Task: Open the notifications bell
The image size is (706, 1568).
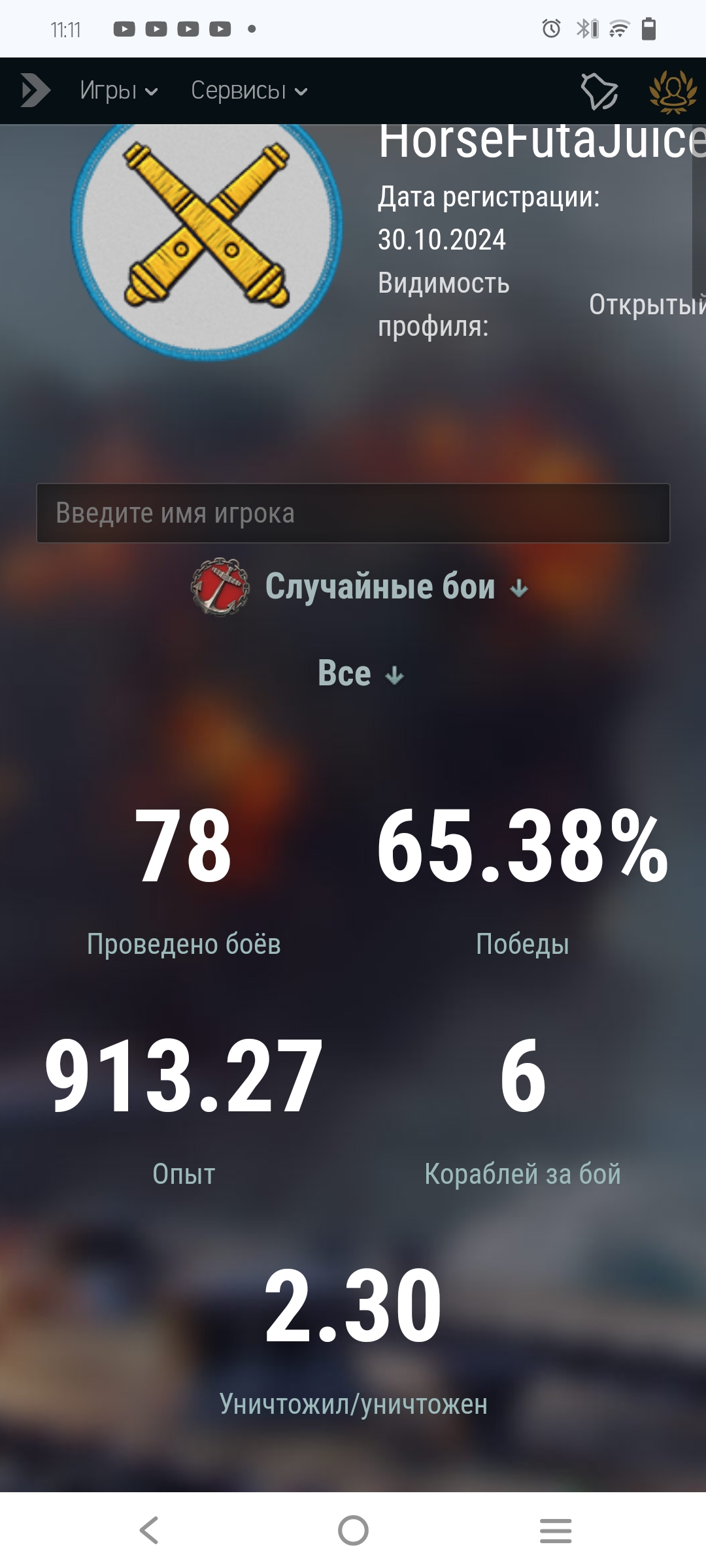Action: pos(599,91)
